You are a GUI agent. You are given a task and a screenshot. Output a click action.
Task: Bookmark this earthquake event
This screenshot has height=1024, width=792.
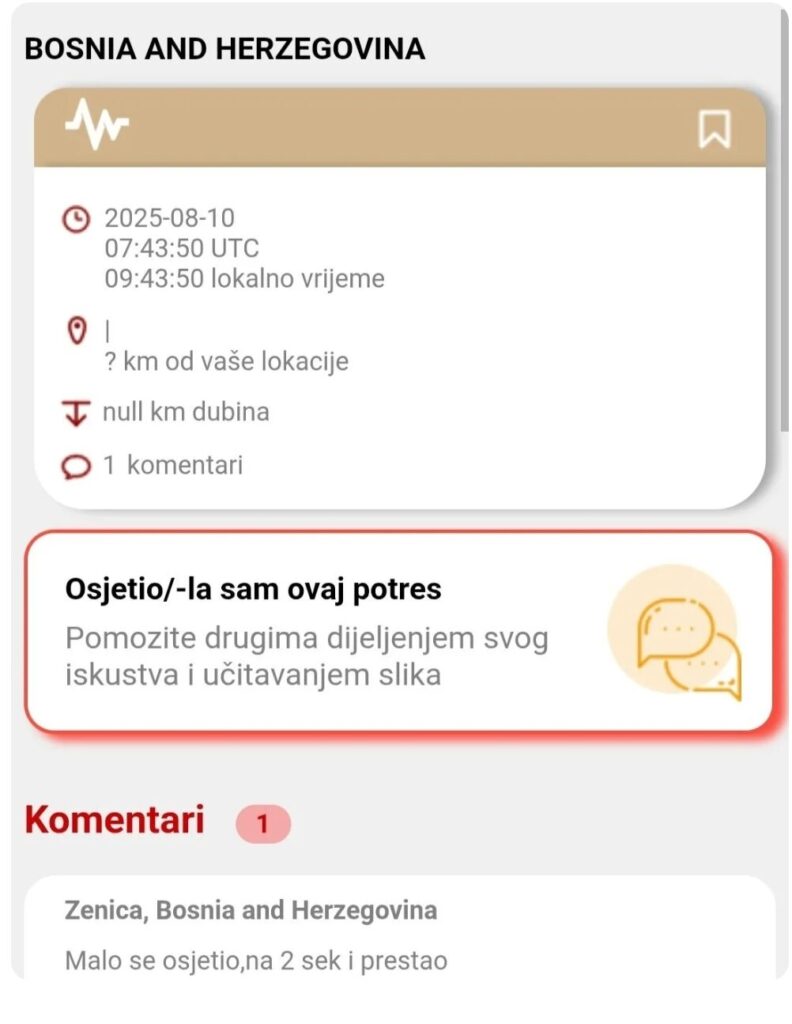click(713, 130)
